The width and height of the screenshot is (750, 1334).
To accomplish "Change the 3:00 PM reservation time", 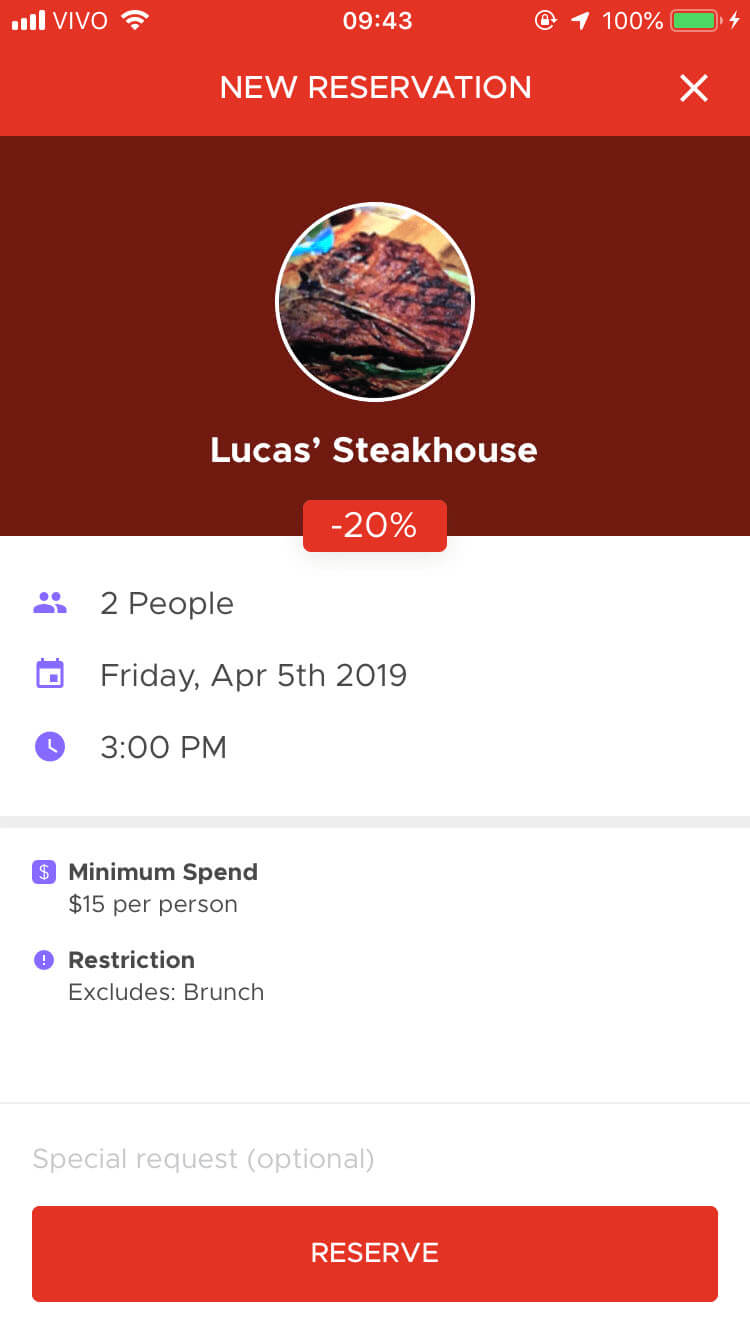I will click(375, 747).
